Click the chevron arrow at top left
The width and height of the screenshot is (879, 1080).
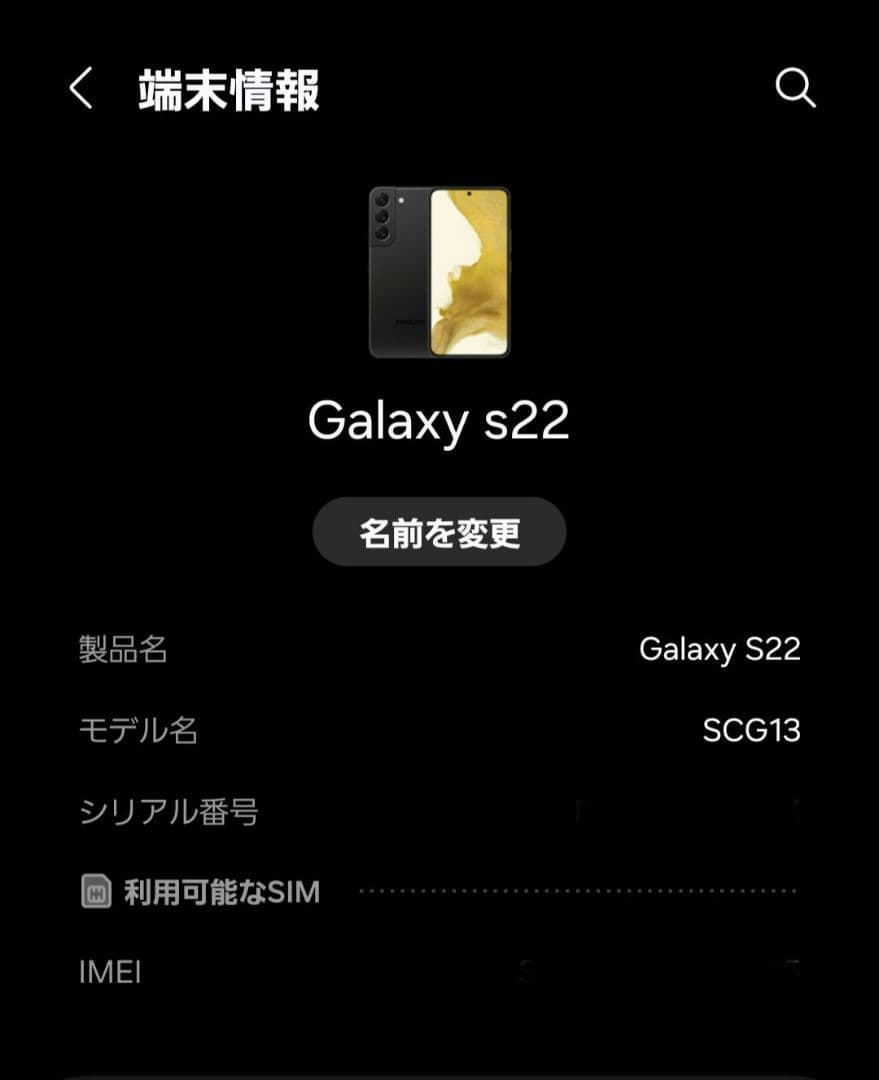click(80, 88)
